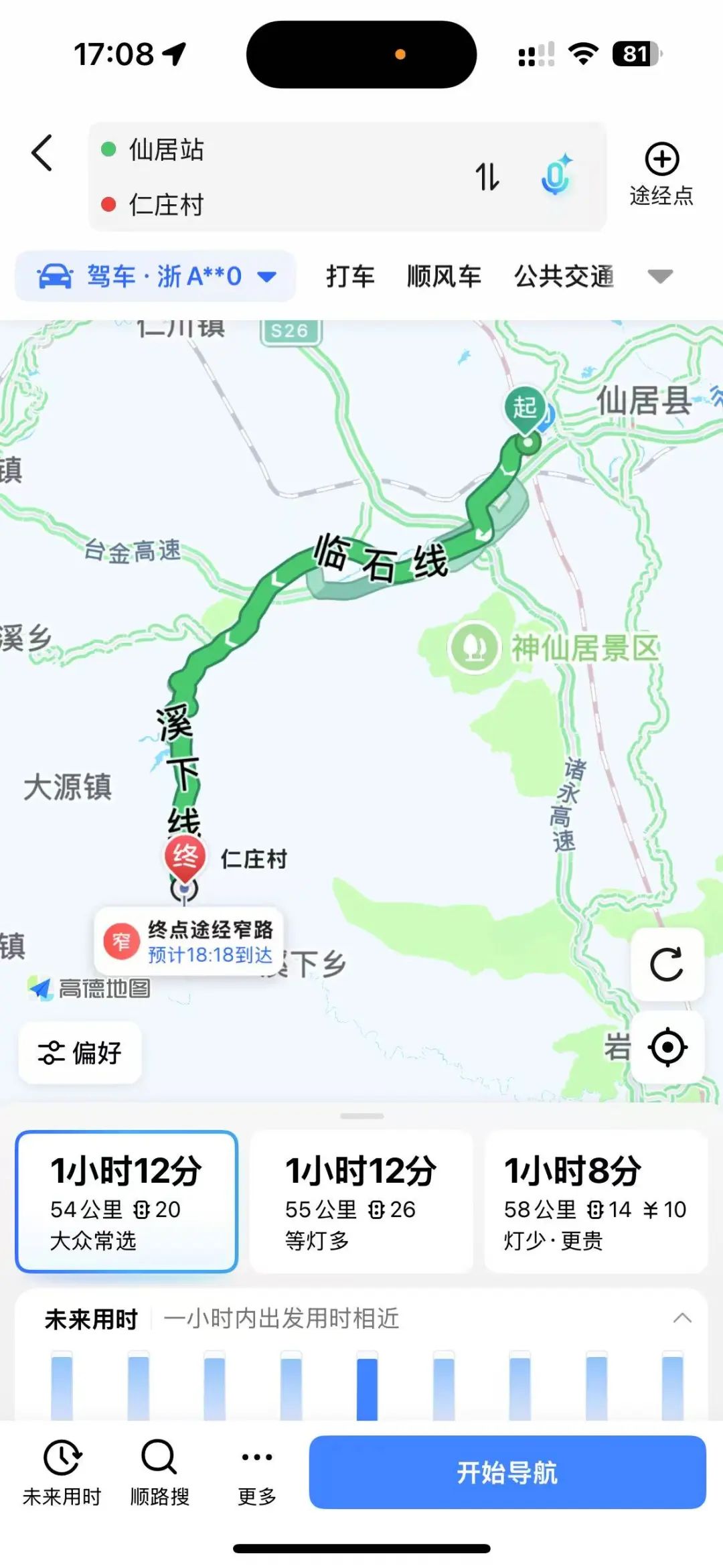Expand more travel modes arrow
Screen dimensions: 723x1568
point(660,276)
